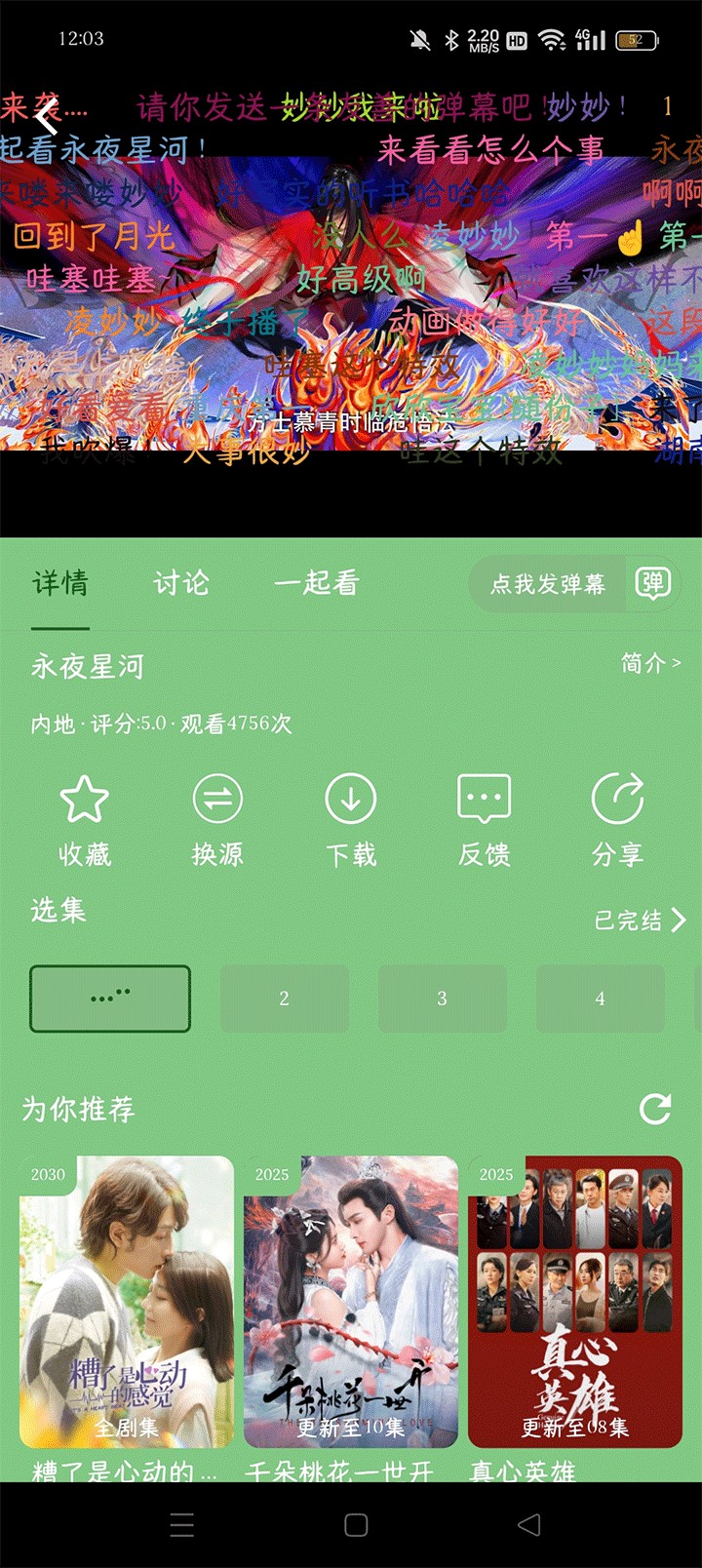This screenshot has height=1568, width=702.
Task: Jump to episode 4
Action: [600, 999]
